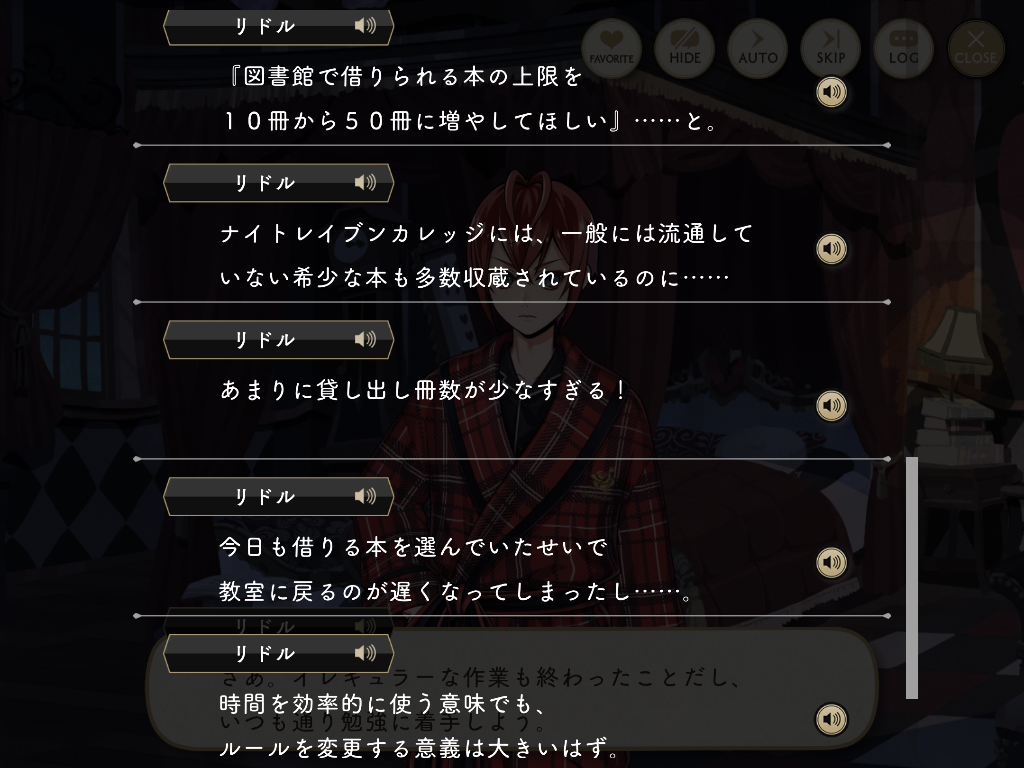Play voice for the 時間を効率的に使う line
1024x768 pixels.
coord(831,719)
